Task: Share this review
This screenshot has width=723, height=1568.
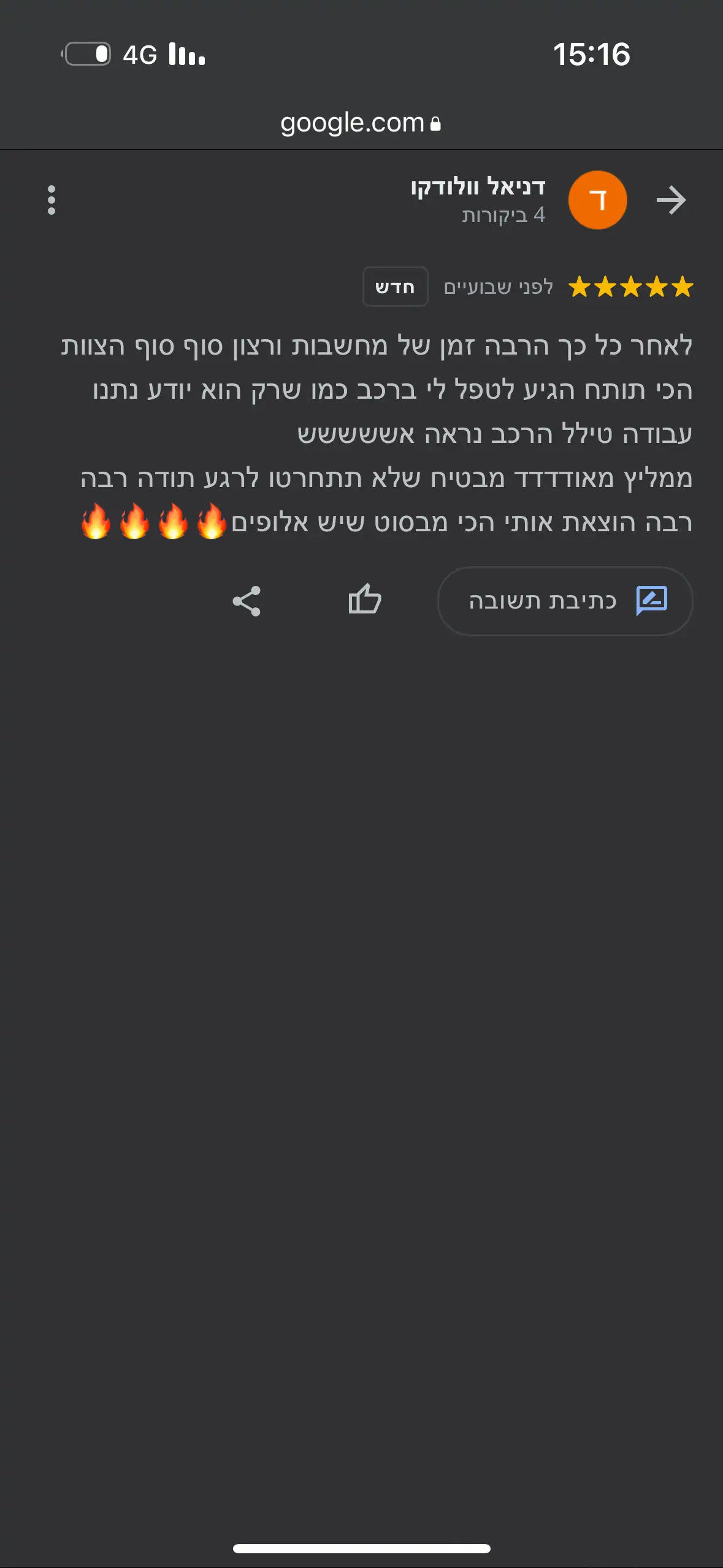Action: point(247,601)
